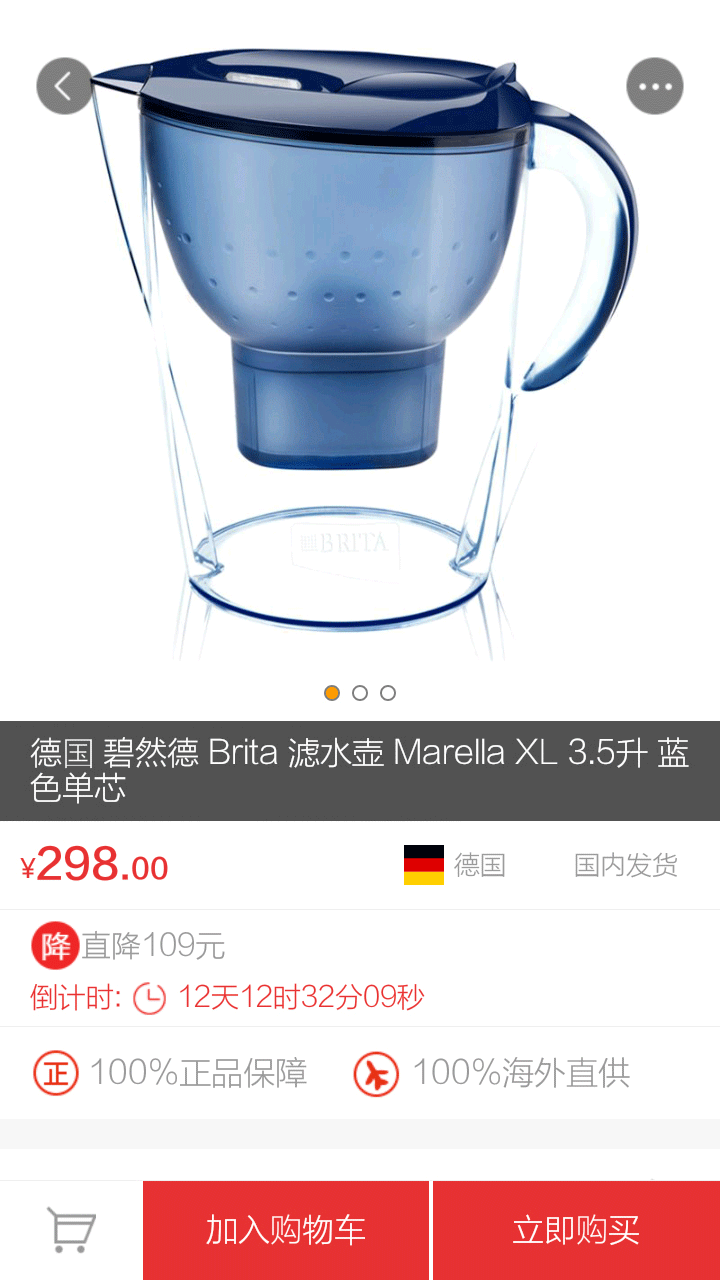Click the clock icon next to 倒计时
The width and height of the screenshot is (720, 1280).
coord(152,997)
